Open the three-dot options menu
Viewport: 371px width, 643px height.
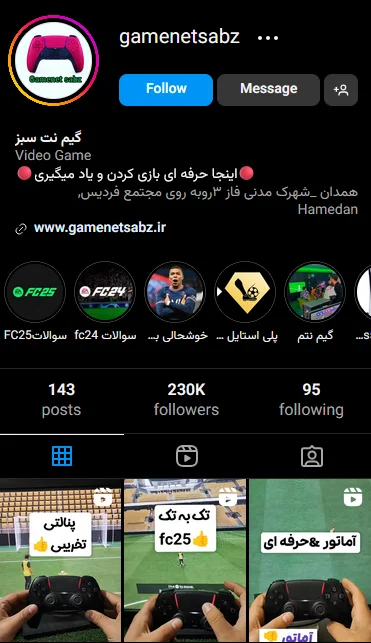pos(268,38)
